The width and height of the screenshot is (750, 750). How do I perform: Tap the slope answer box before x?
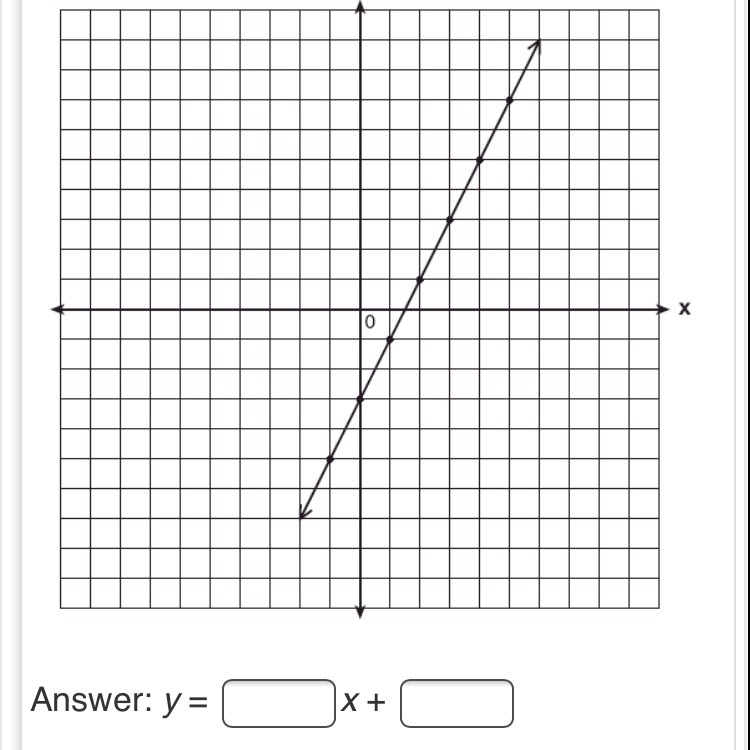279,702
